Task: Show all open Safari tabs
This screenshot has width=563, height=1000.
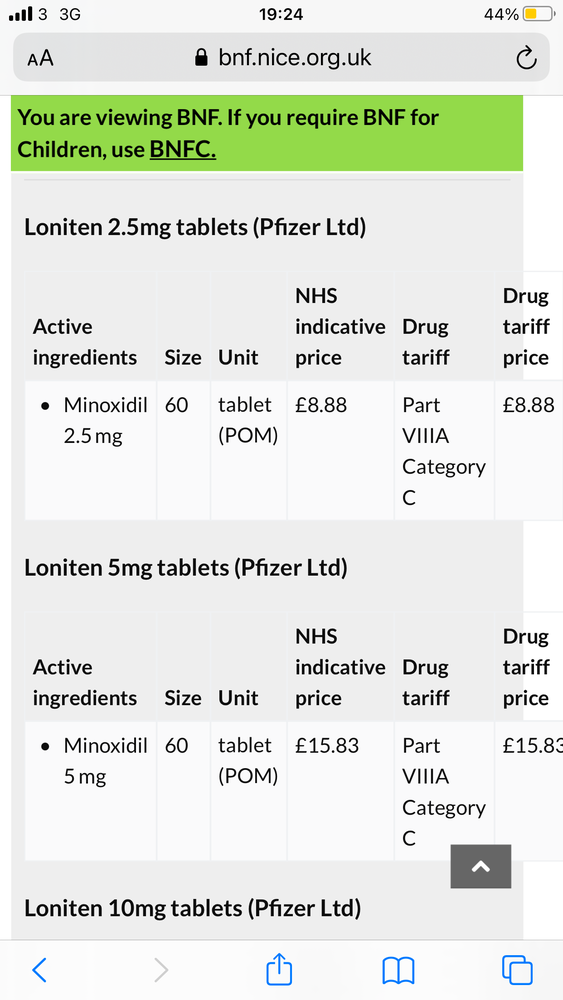Action: point(517,969)
